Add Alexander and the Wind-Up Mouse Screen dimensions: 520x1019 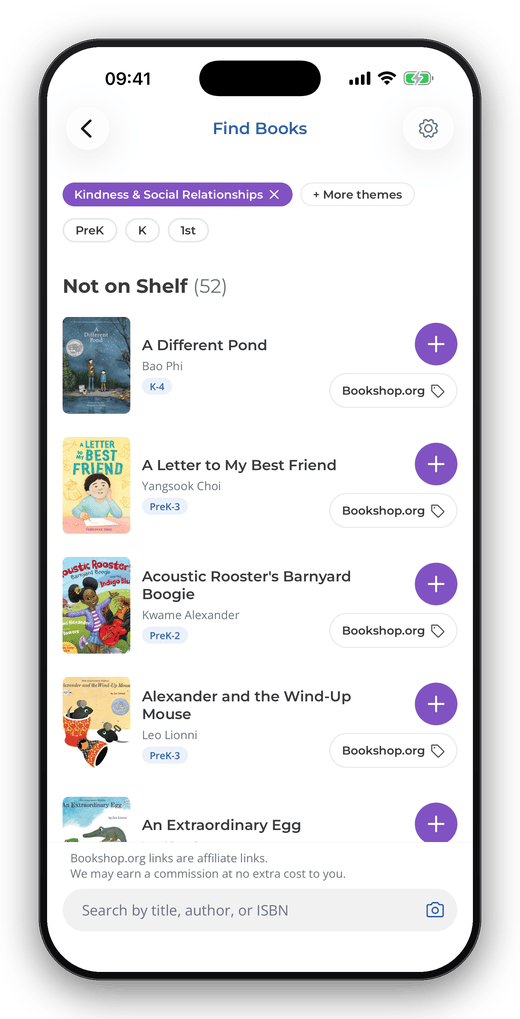(x=436, y=704)
